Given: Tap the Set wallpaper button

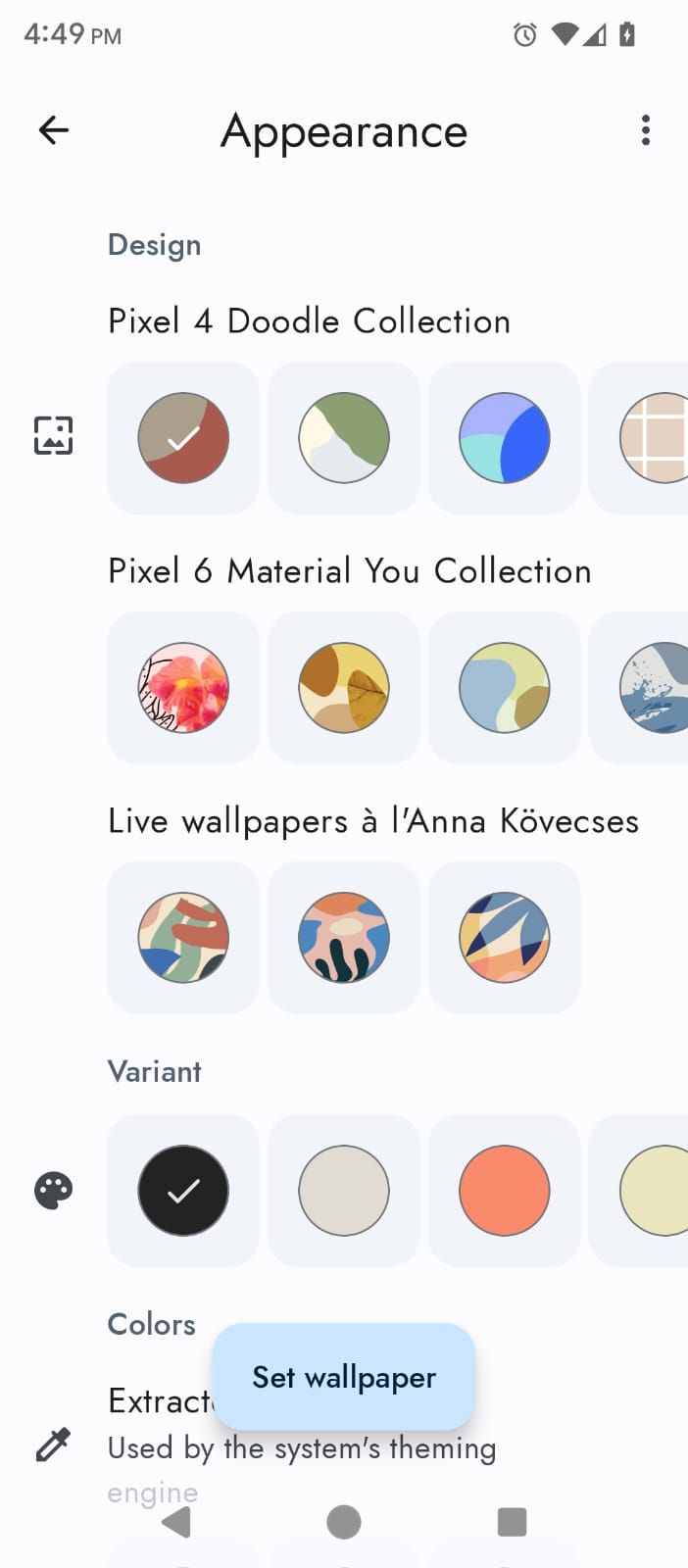Looking at the screenshot, I should [344, 1377].
